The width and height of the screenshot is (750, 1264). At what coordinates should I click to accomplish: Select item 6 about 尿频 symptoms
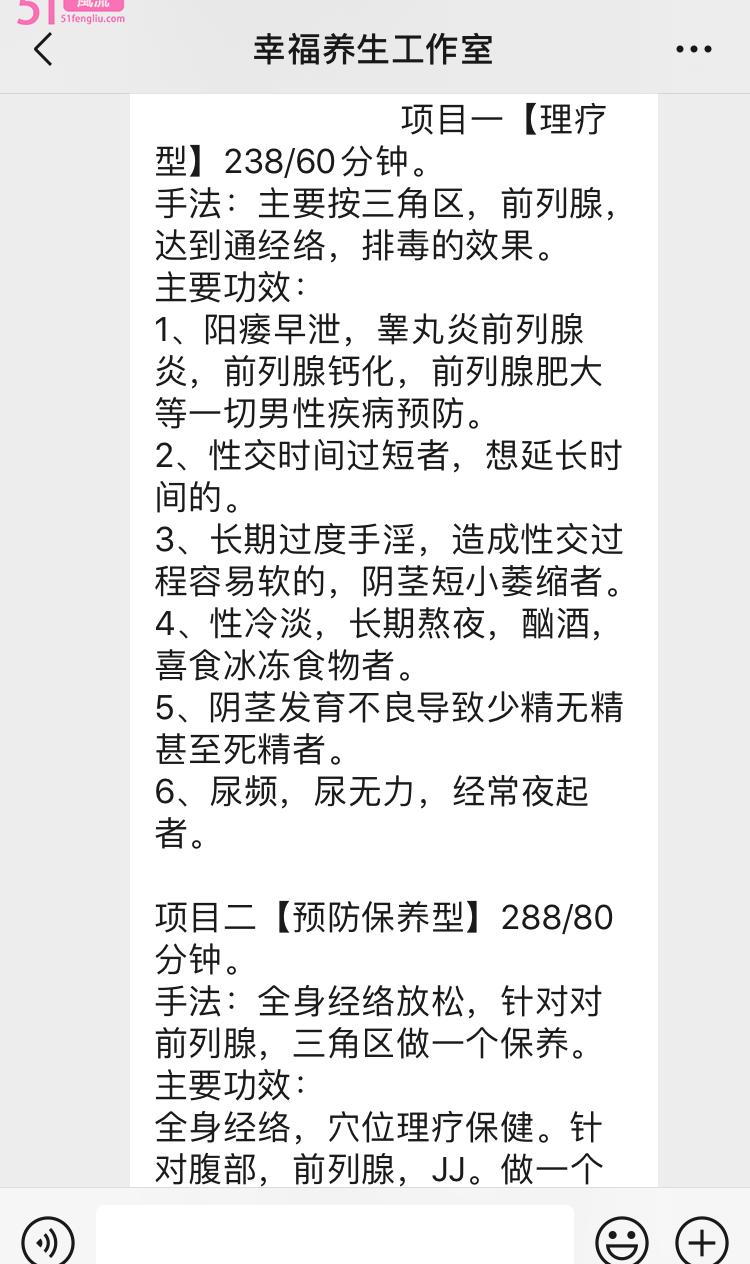370,792
